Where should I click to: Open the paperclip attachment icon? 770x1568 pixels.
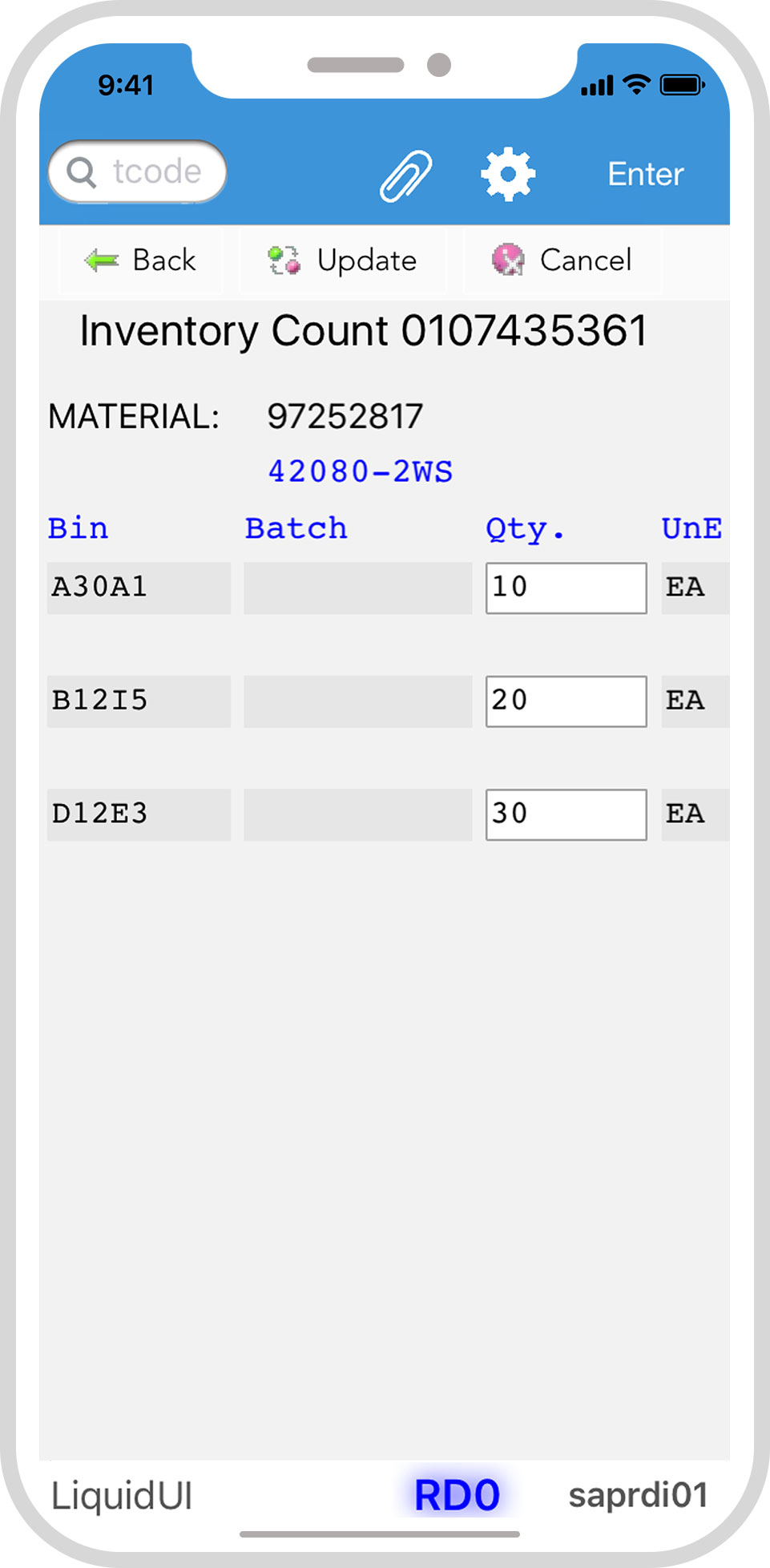click(405, 175)
